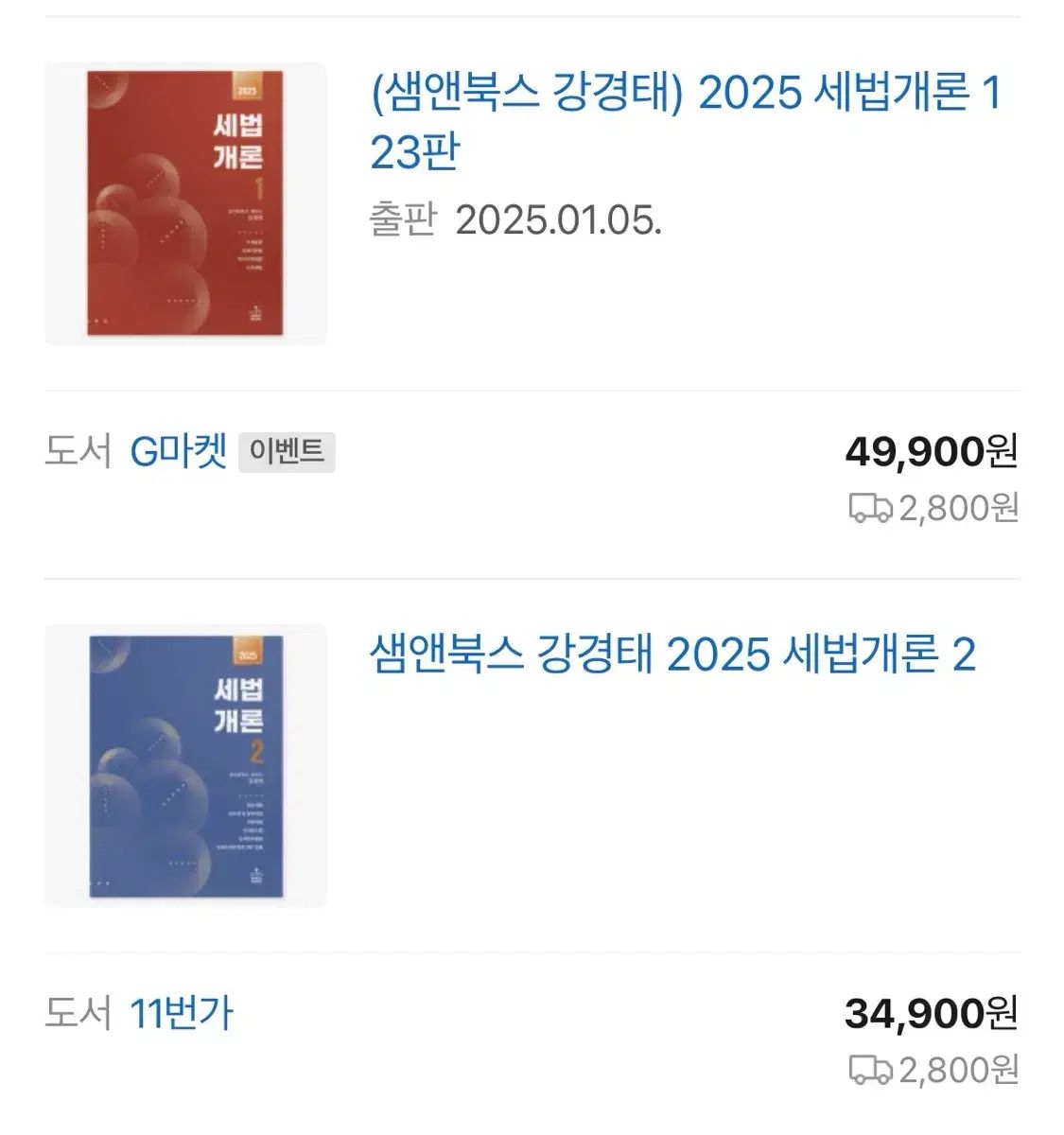Viewport: 1064px width, 1135px height.
Task: Visit the G마켓 seller link
Action: [179, 451]
